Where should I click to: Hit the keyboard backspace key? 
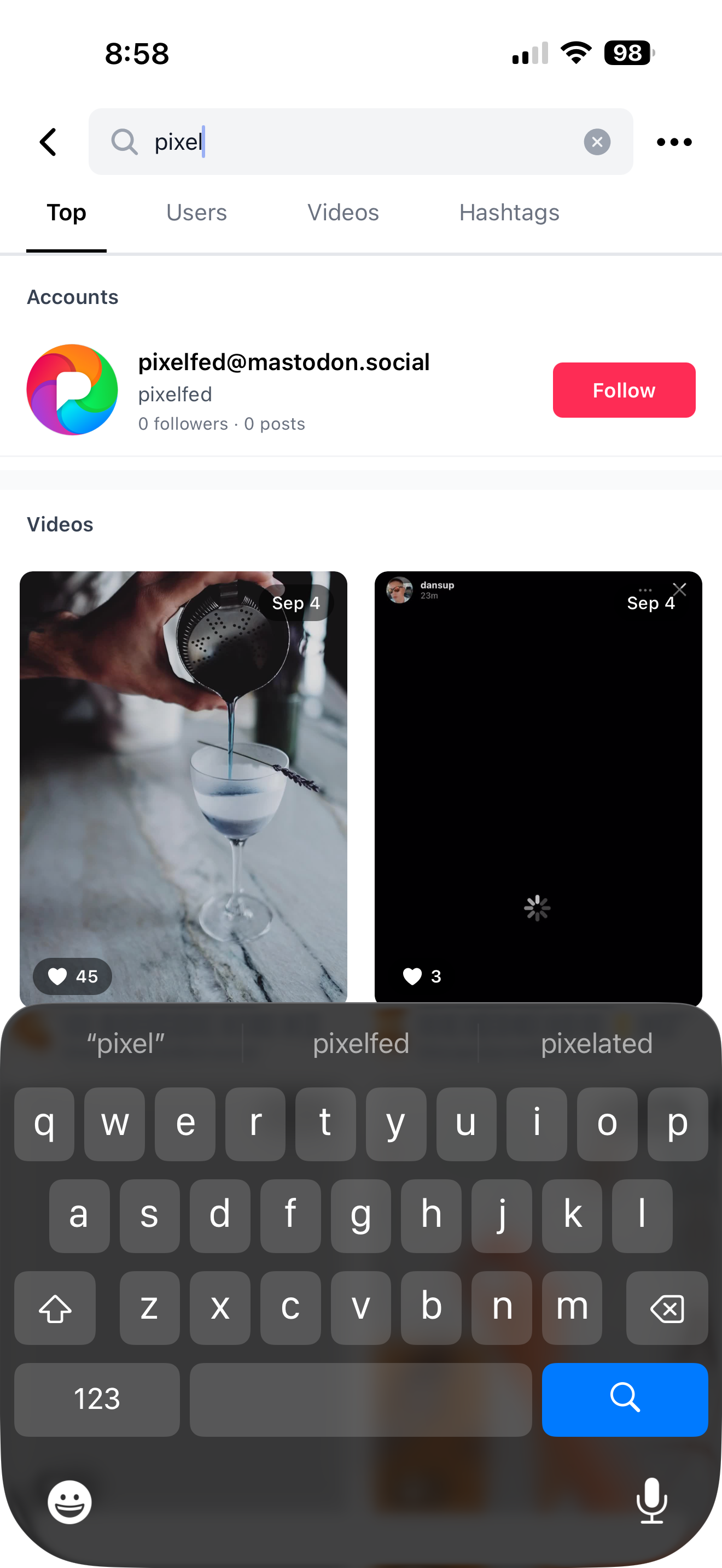coord(666,1307)
